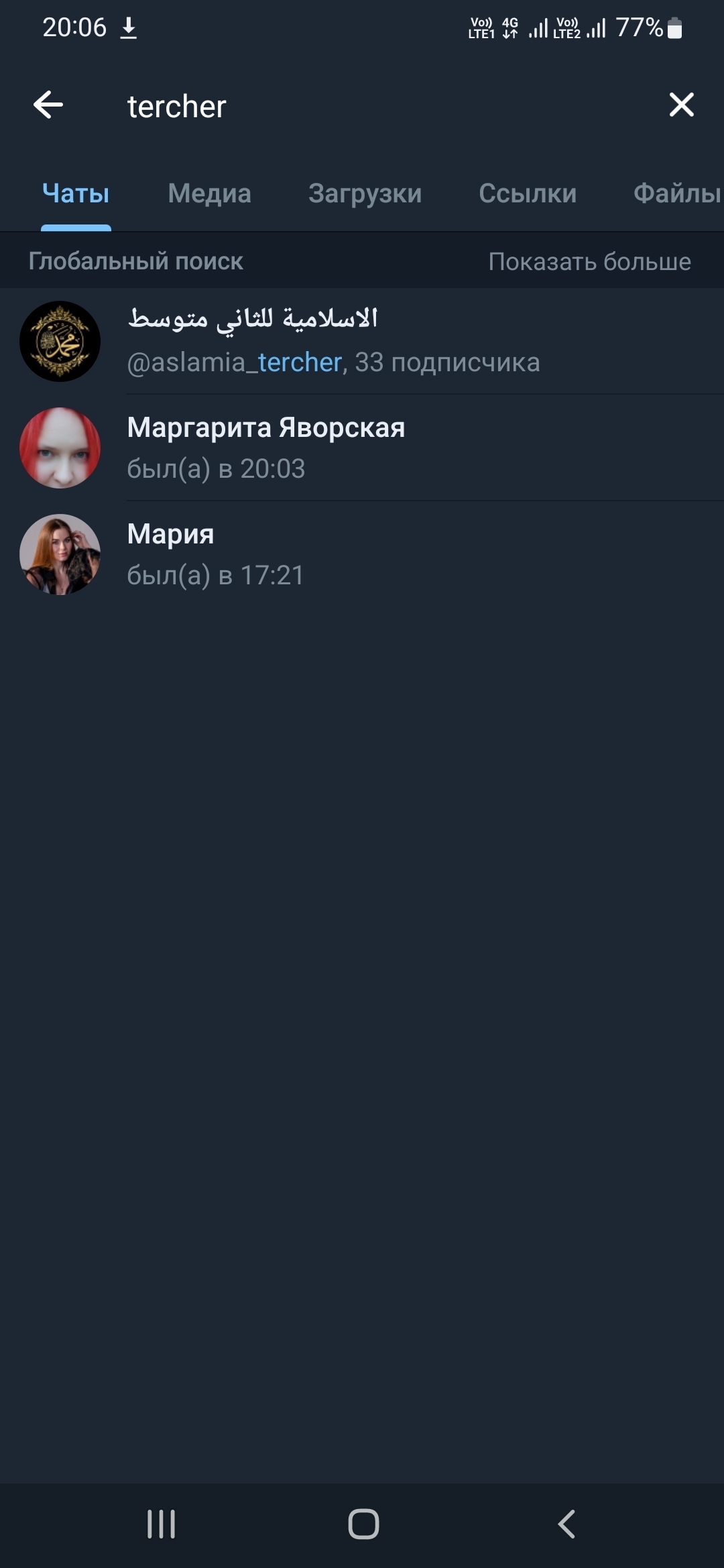The width and height of the screenshot is (724, 1568).
Task: Tap the system home button
Action: coord(363,1524)
